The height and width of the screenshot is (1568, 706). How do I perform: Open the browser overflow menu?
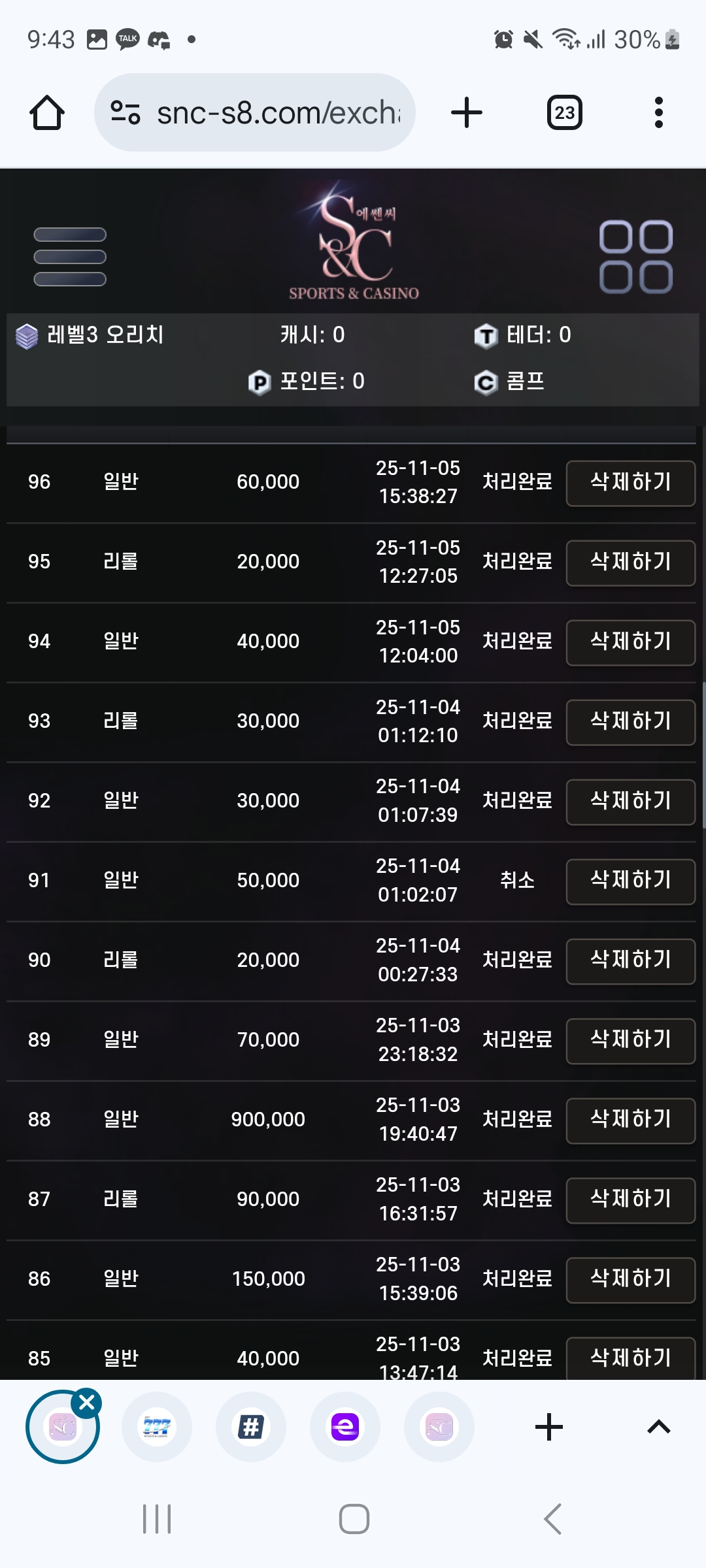pyautogui.click(x=658, y=112)
